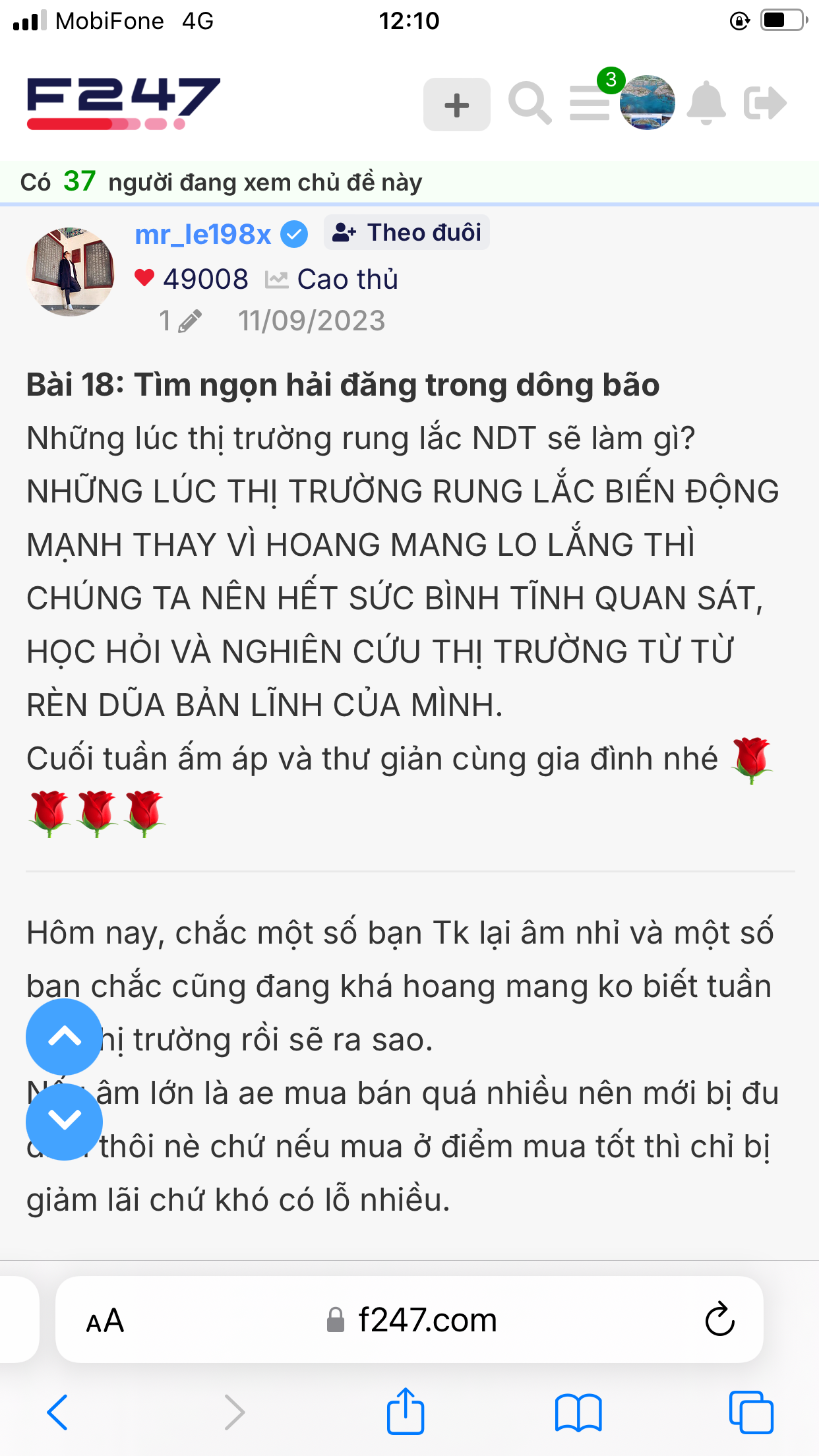Screen dimensions: 819x1456
Task: Open the user avatar menu with badge
Action: (x=646, y=102)
